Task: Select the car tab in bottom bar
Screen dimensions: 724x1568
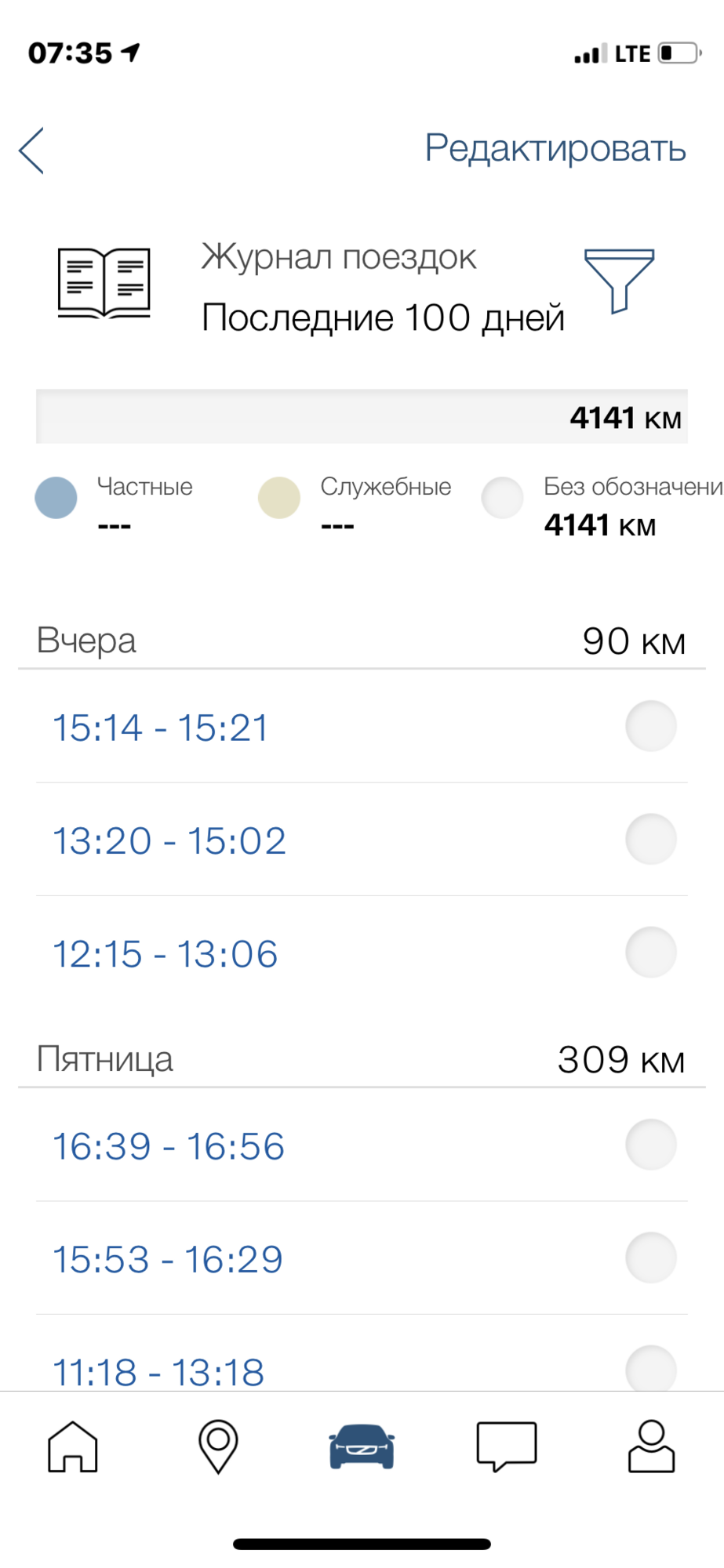Action: coord(362,1446)
